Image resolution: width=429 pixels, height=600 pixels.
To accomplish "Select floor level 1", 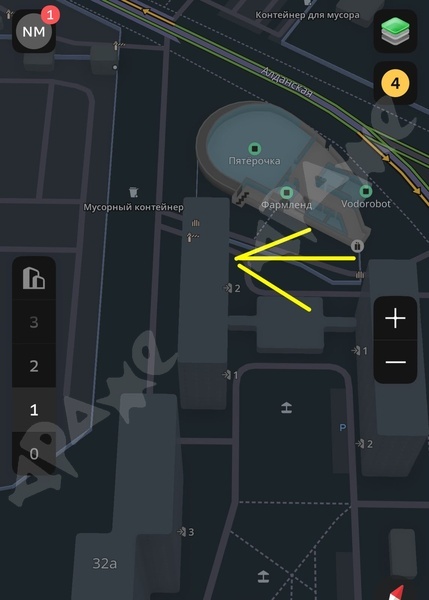I will [x=34, y=410].
